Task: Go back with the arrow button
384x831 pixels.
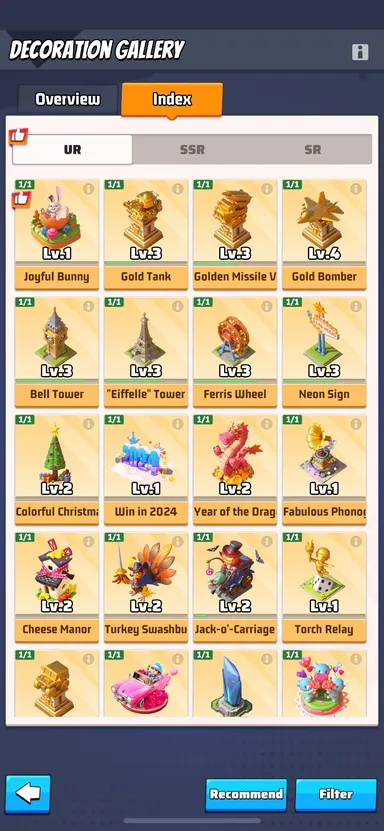Action: click(28, 794)
